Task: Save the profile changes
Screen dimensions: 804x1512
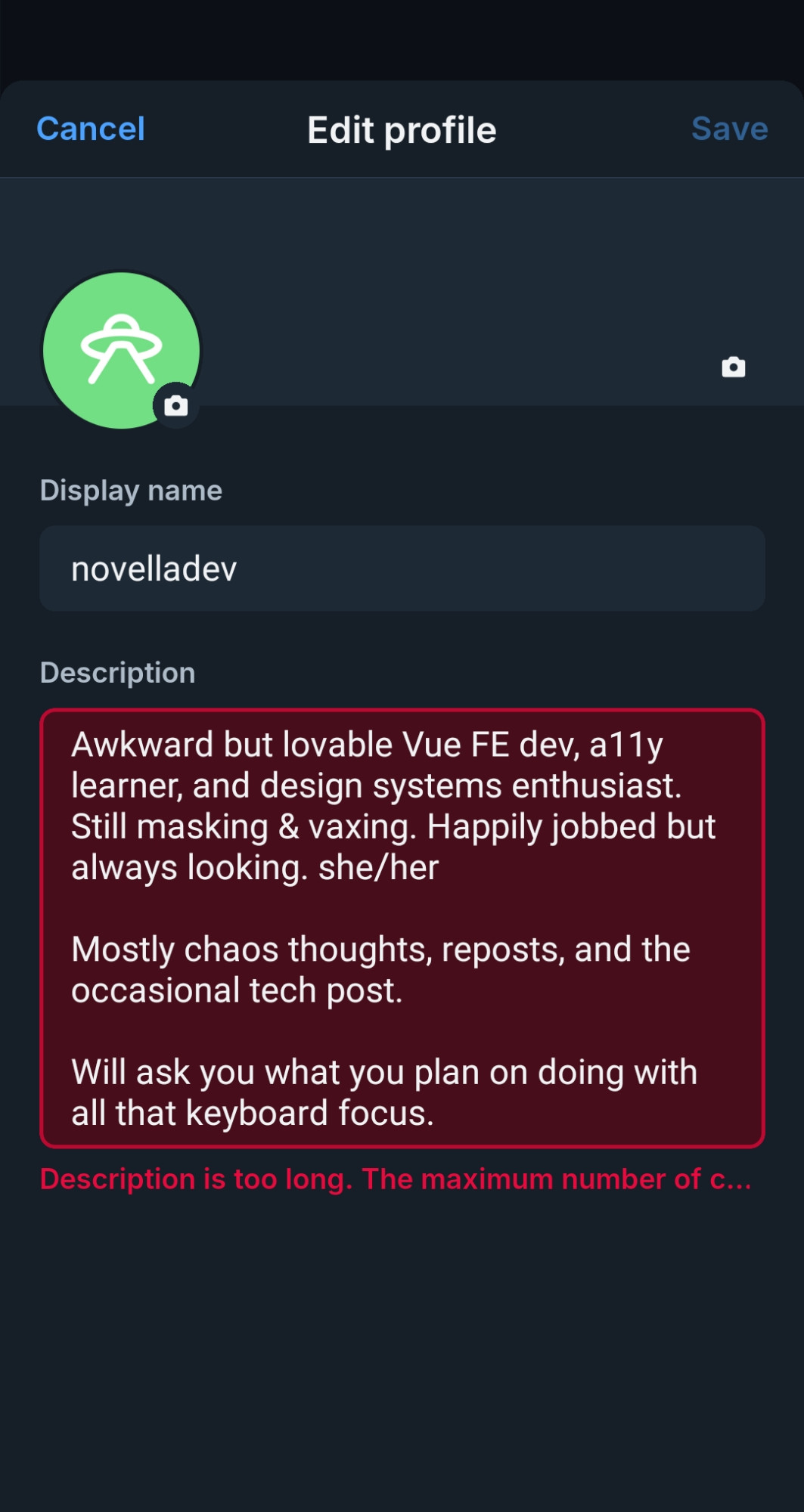Action: click(729, 129)
